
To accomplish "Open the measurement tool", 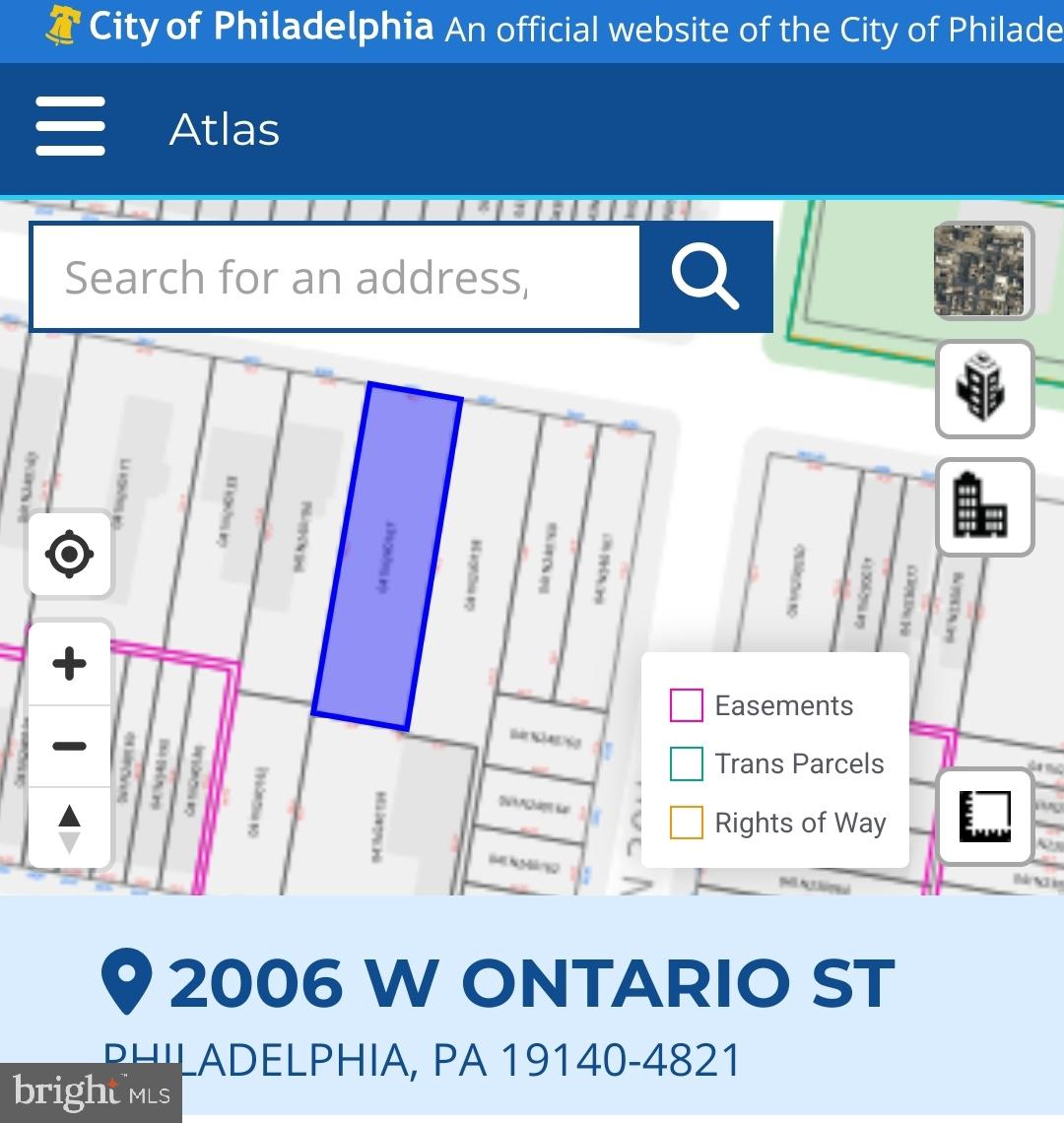I will click(983, 816).
